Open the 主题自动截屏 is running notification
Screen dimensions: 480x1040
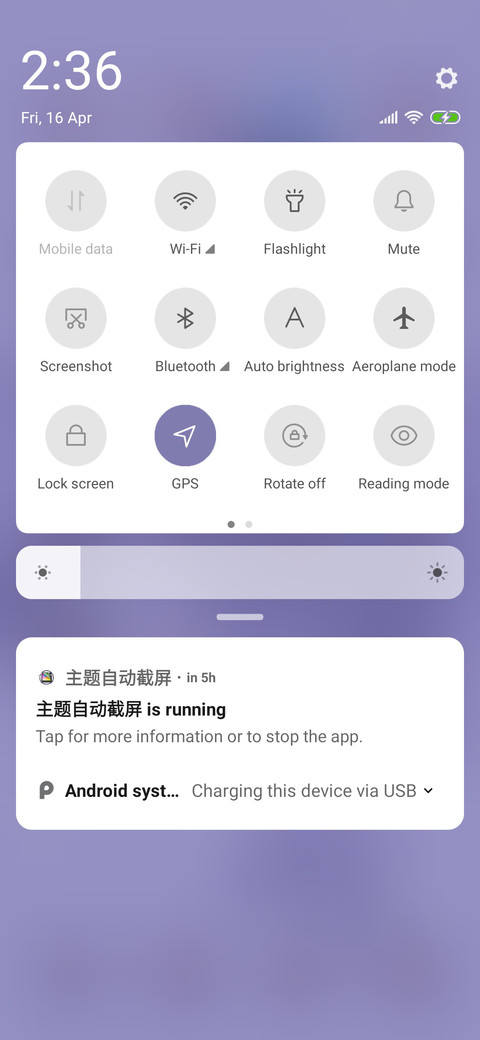(240, 706)
